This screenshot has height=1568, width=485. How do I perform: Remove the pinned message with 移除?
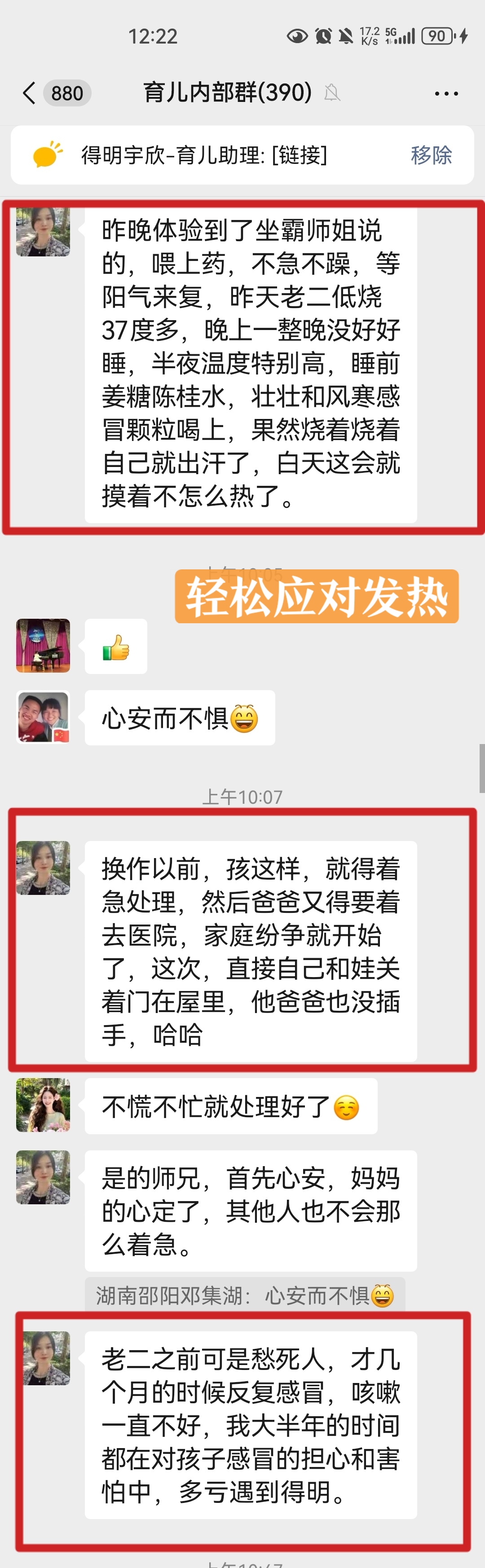tap(431, 155)
